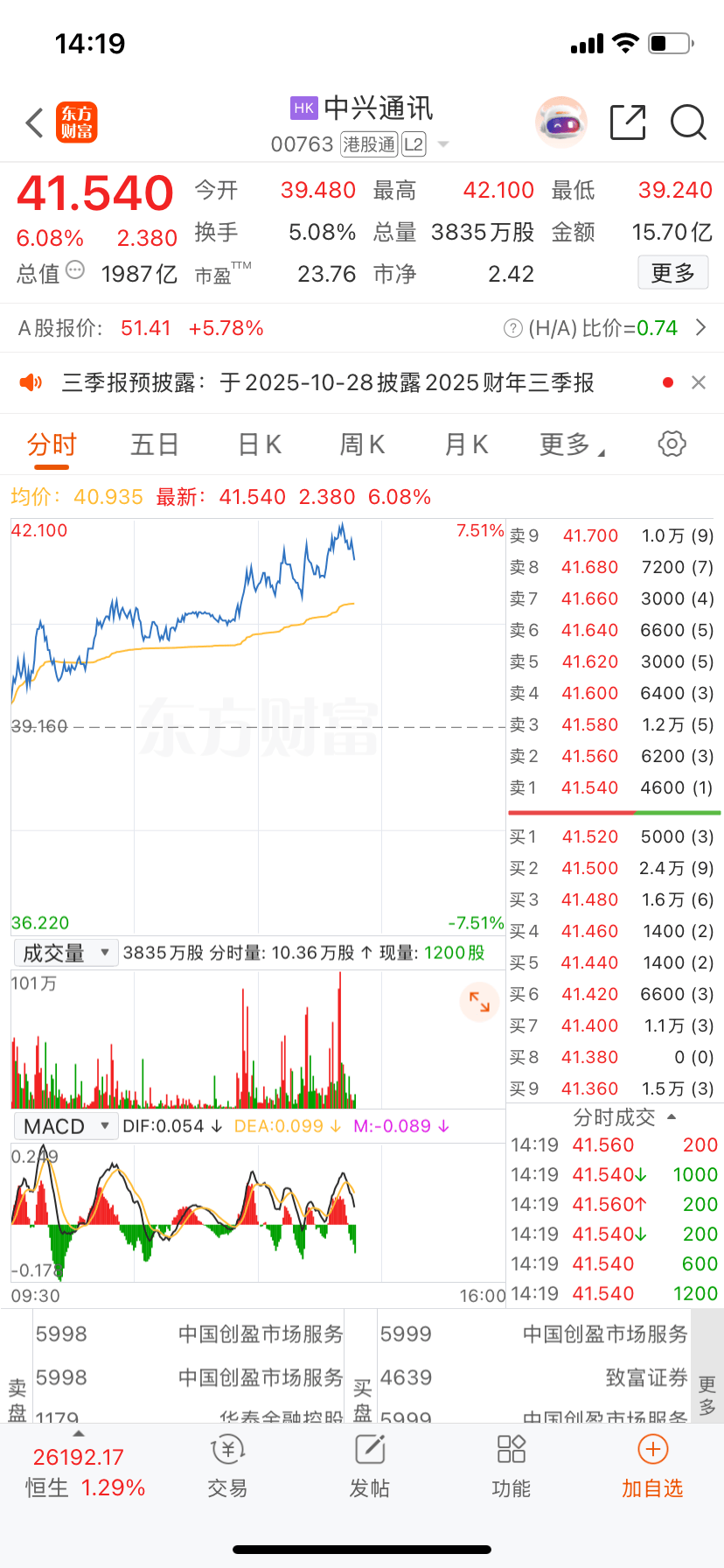Go back using the arrow
This screenshot has width=724, height=1568.
point(35,123)
